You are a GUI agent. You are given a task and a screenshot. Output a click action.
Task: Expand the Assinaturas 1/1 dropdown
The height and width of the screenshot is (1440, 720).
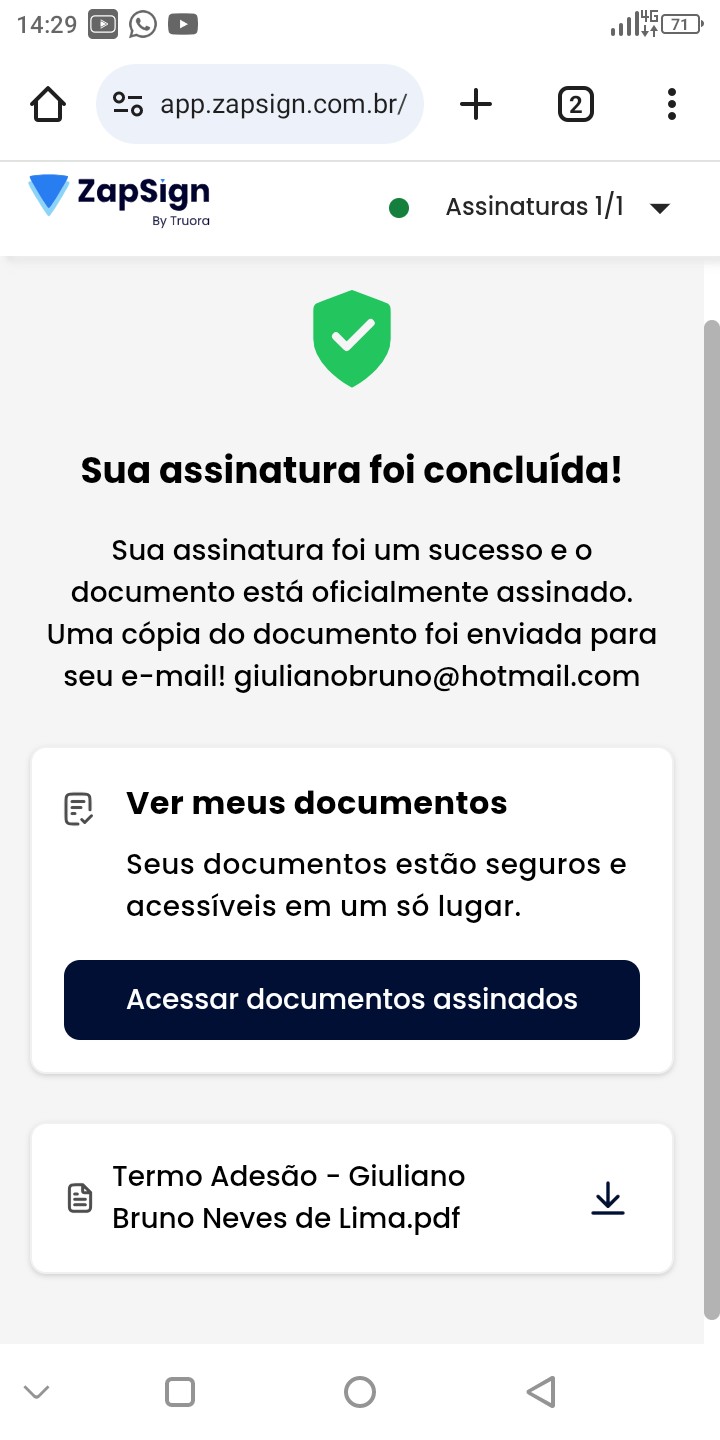click(658, 208)
